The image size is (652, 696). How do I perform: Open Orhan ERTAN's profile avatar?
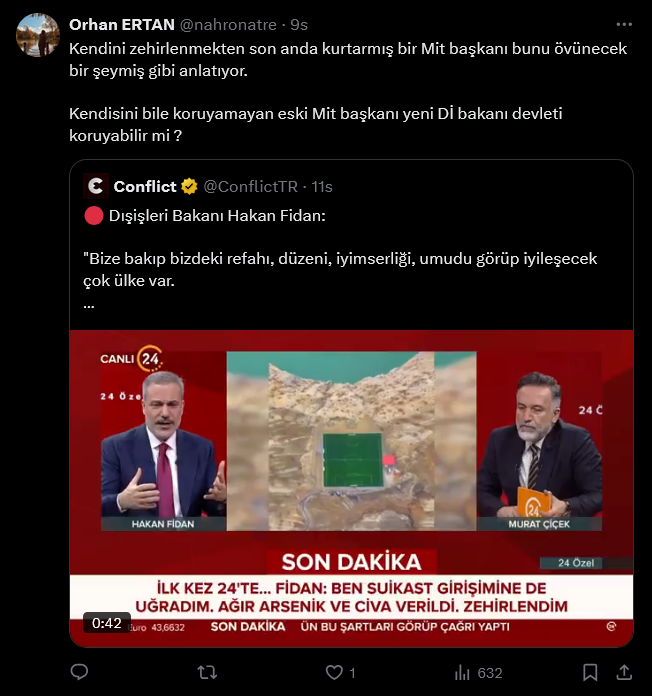(x=36, y=35)
